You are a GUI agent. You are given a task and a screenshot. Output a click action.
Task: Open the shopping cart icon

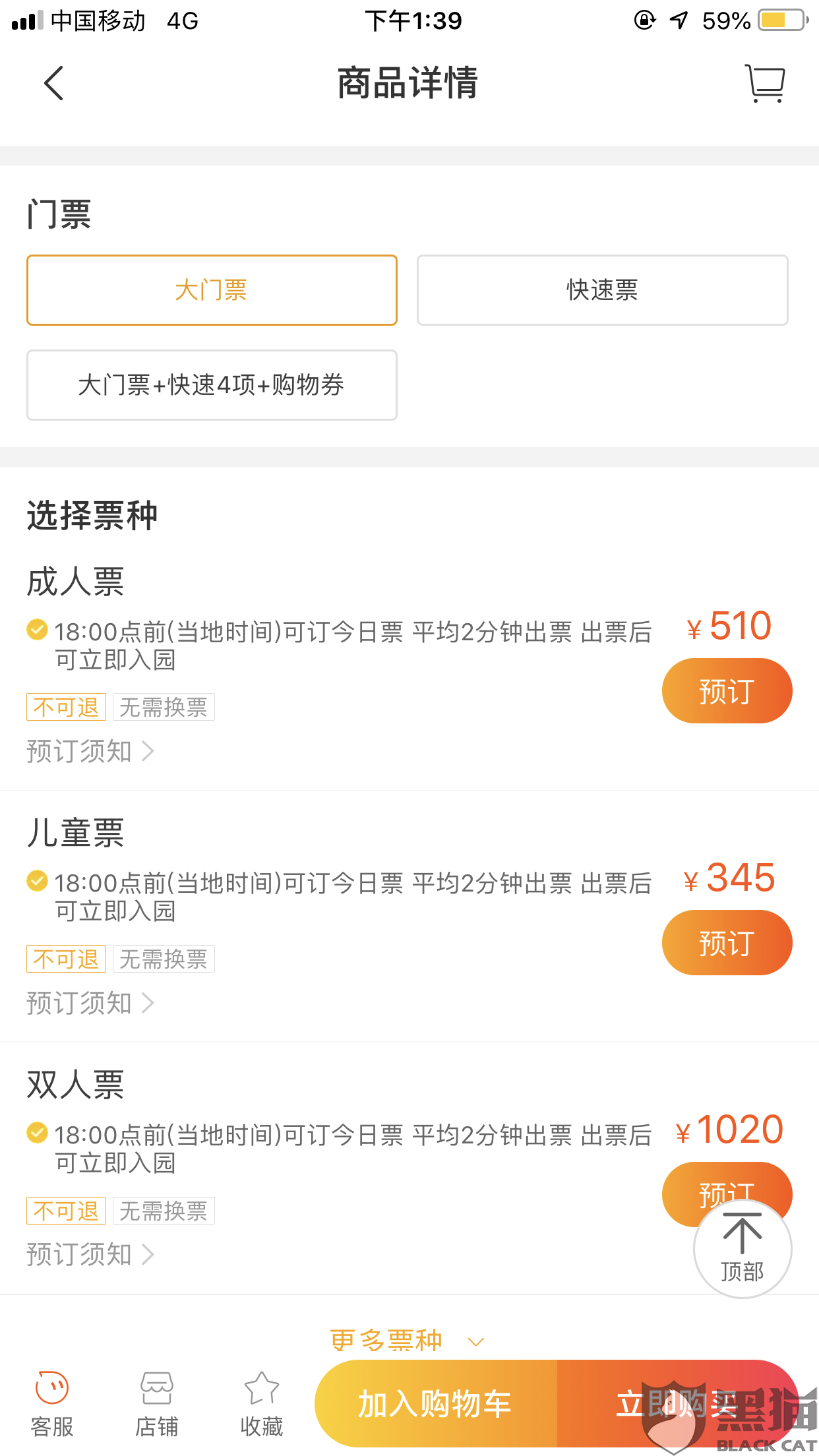765,83
